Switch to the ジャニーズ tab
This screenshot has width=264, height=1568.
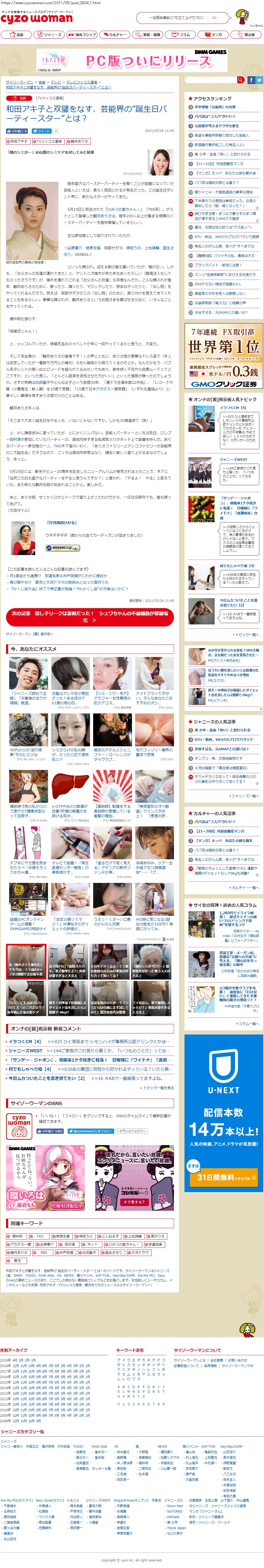point(50,35)
